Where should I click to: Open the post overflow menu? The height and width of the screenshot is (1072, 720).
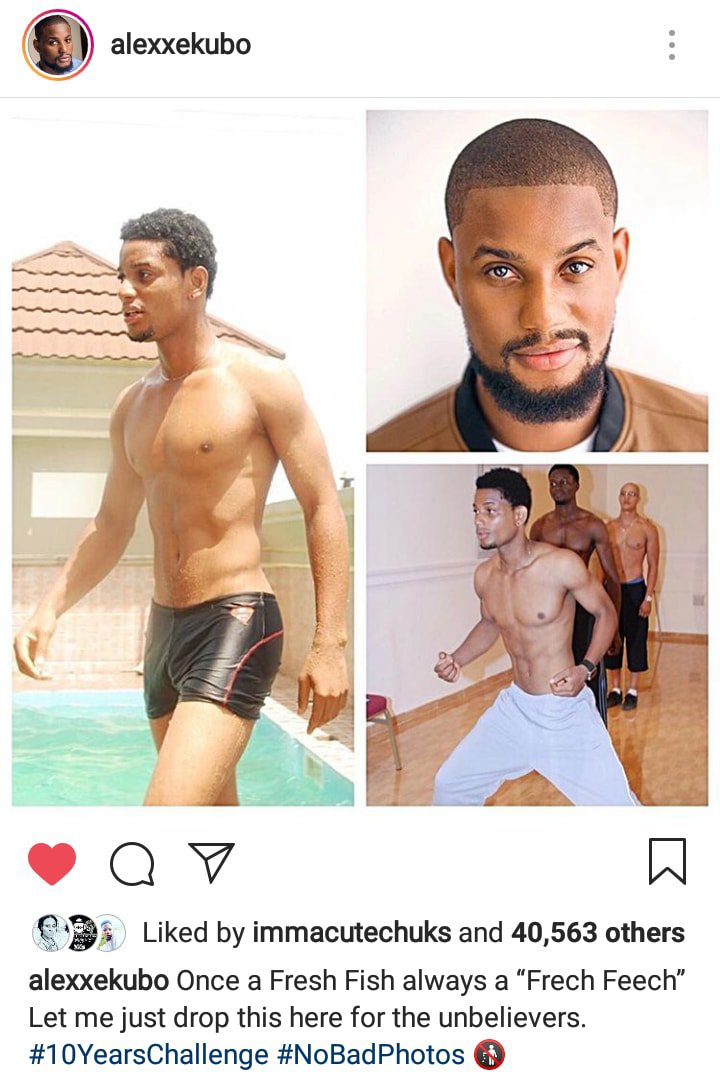[x=671, y=45]
